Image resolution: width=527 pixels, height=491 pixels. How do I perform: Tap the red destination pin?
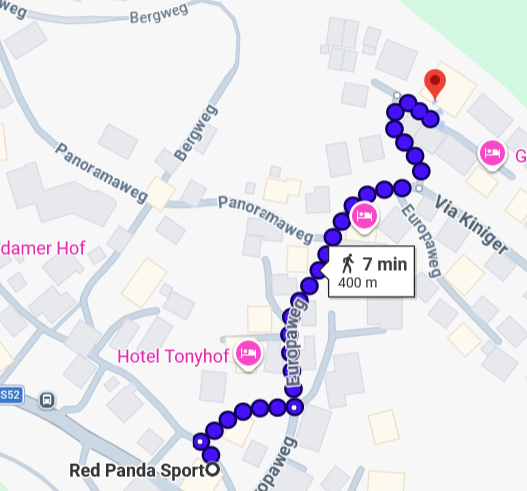pos(435,85)
